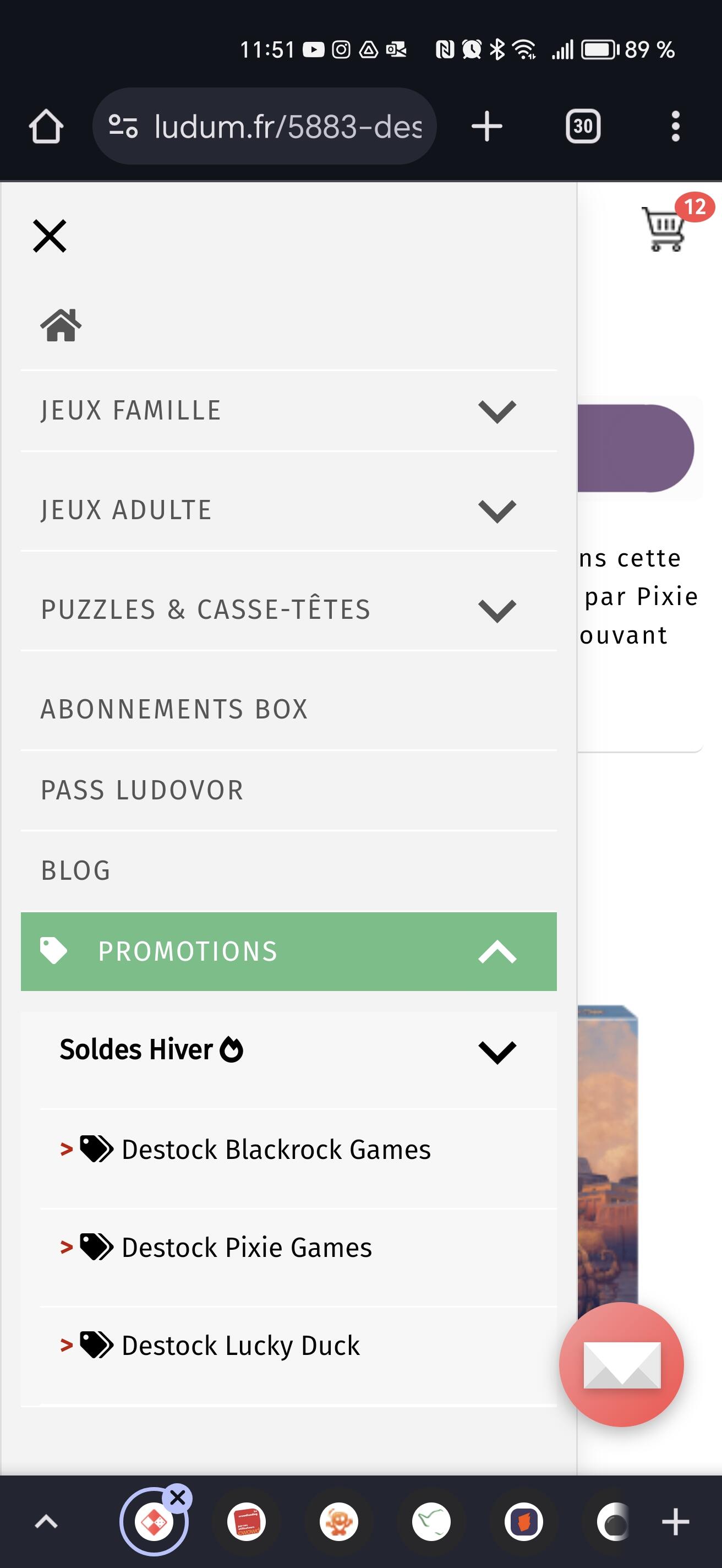Close the side menu with the X

[50, 236]
